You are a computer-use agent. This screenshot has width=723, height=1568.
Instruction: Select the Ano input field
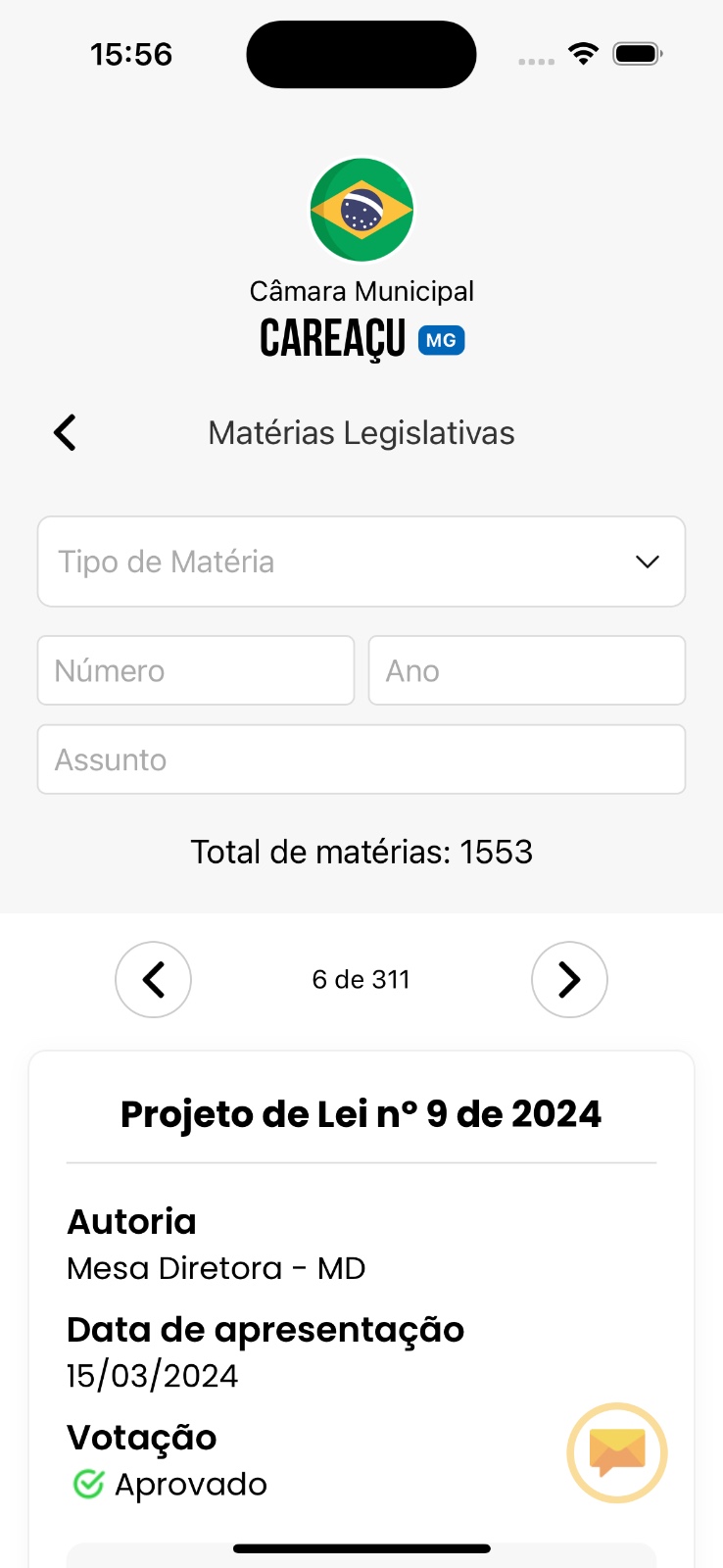[x=526, y=670]
